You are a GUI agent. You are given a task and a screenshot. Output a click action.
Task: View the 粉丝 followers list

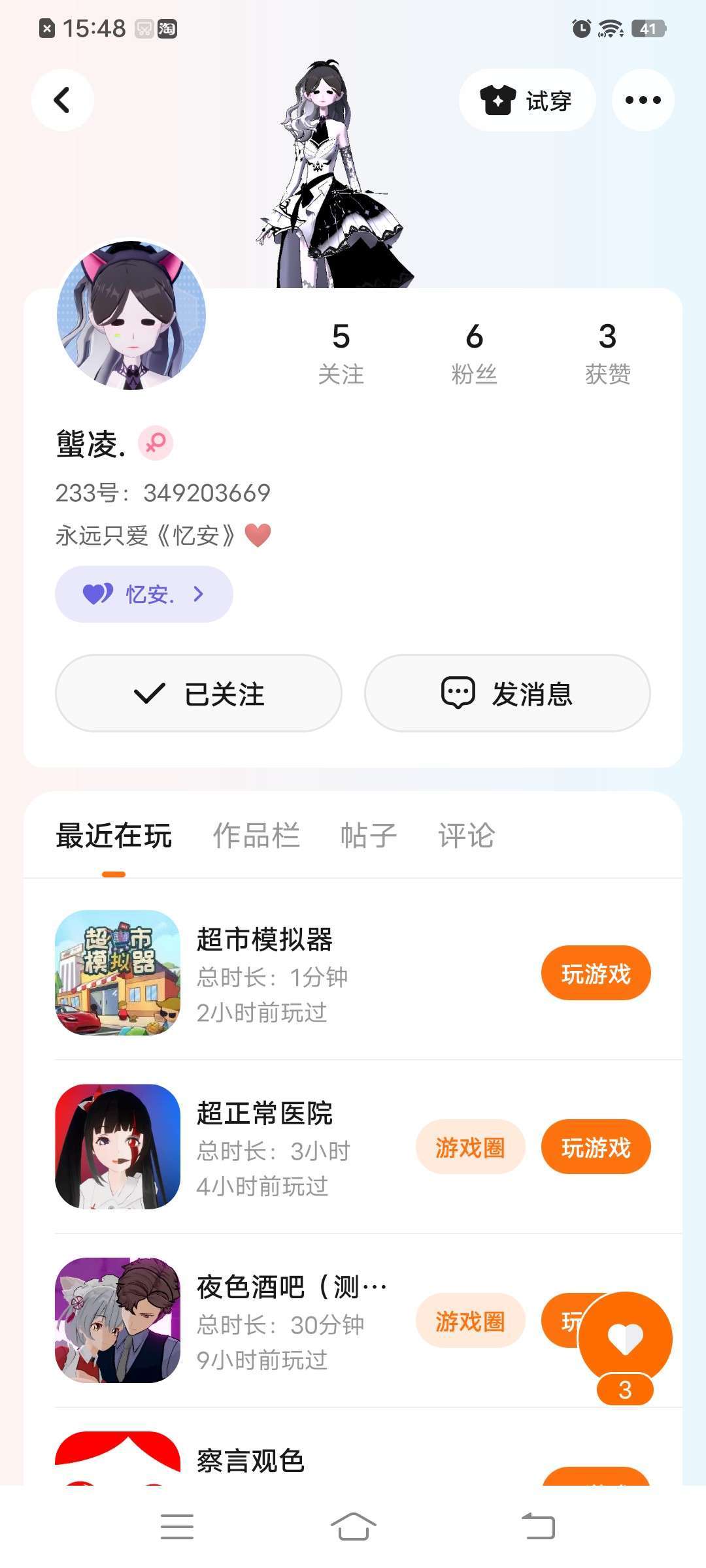474,353
